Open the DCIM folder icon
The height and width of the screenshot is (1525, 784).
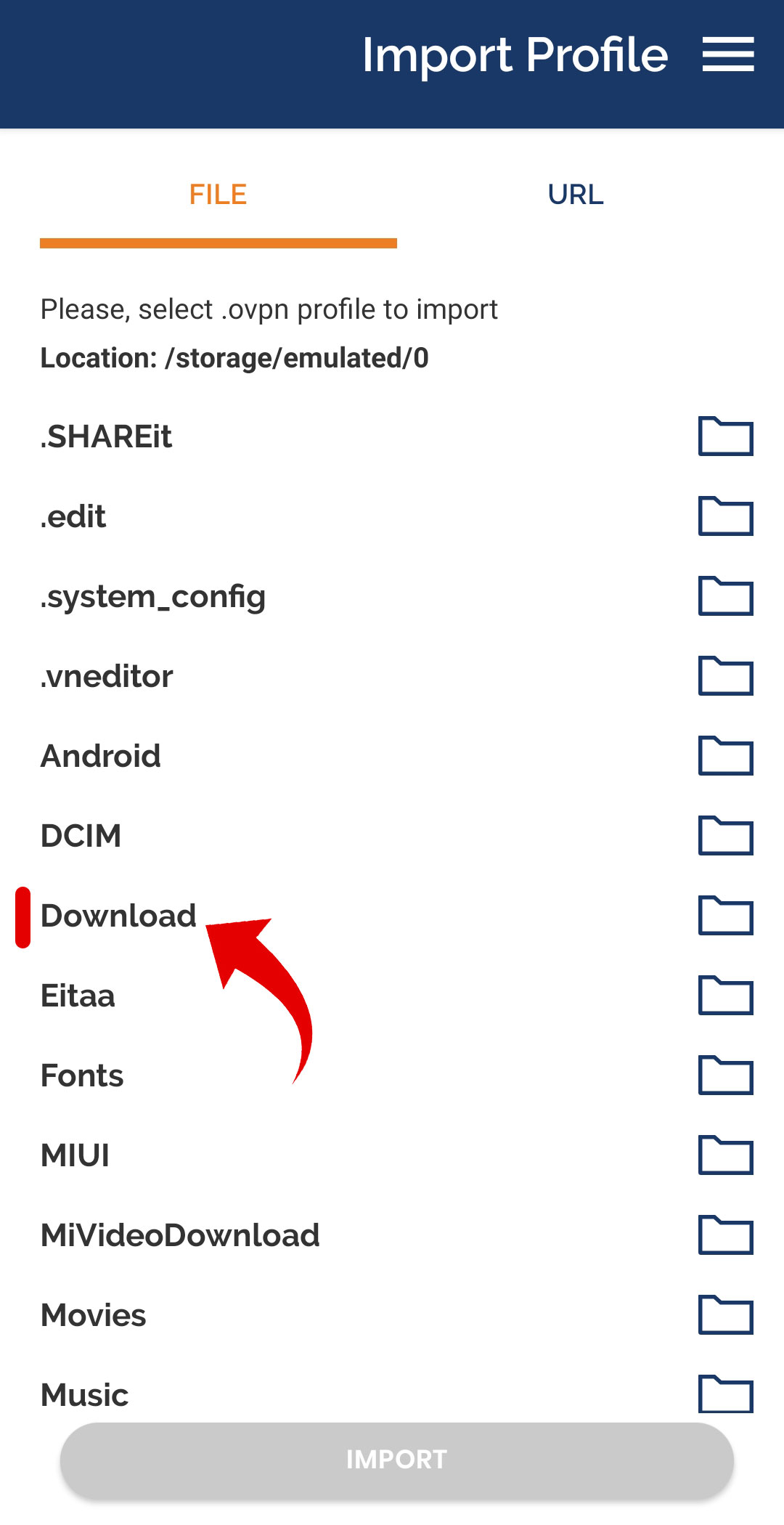point(724,836)
